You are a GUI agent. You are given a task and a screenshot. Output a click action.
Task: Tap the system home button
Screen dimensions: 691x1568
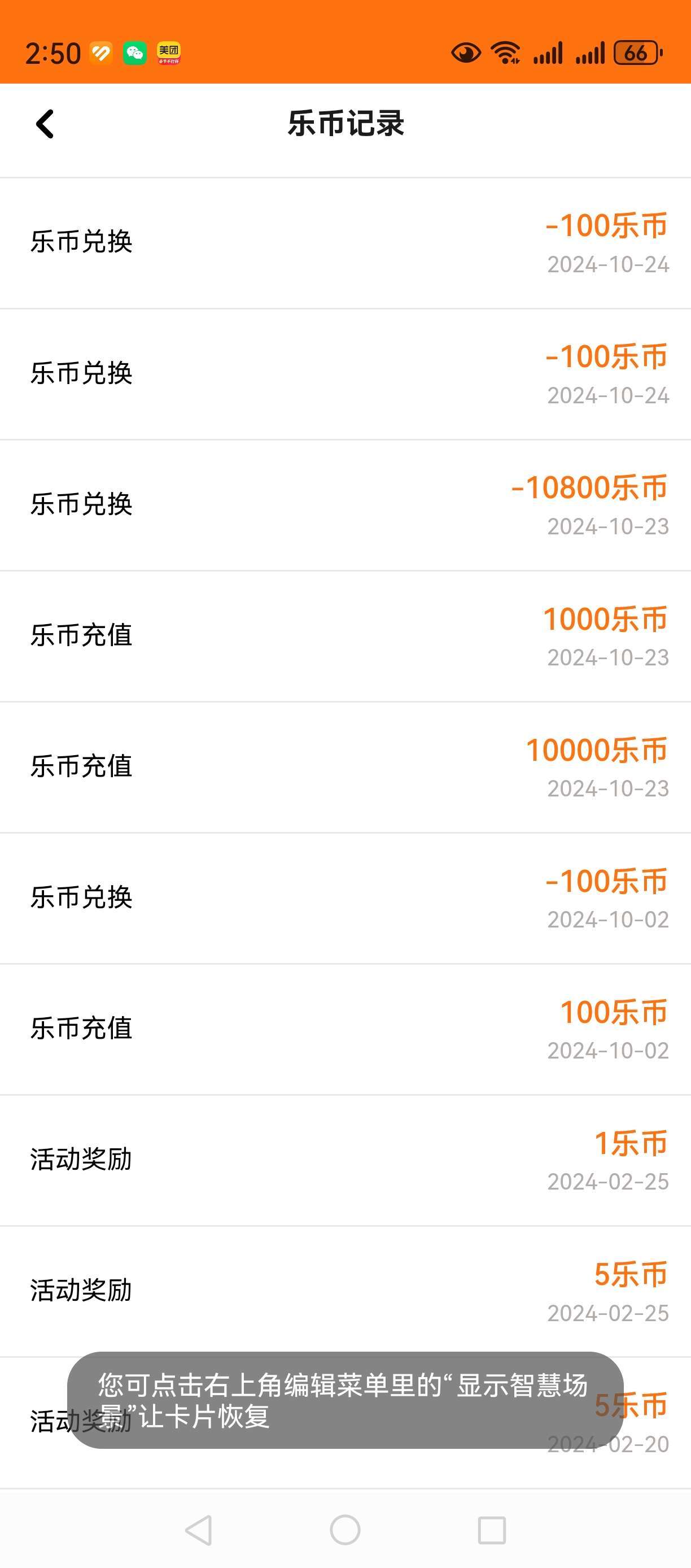click(345, 1529)
